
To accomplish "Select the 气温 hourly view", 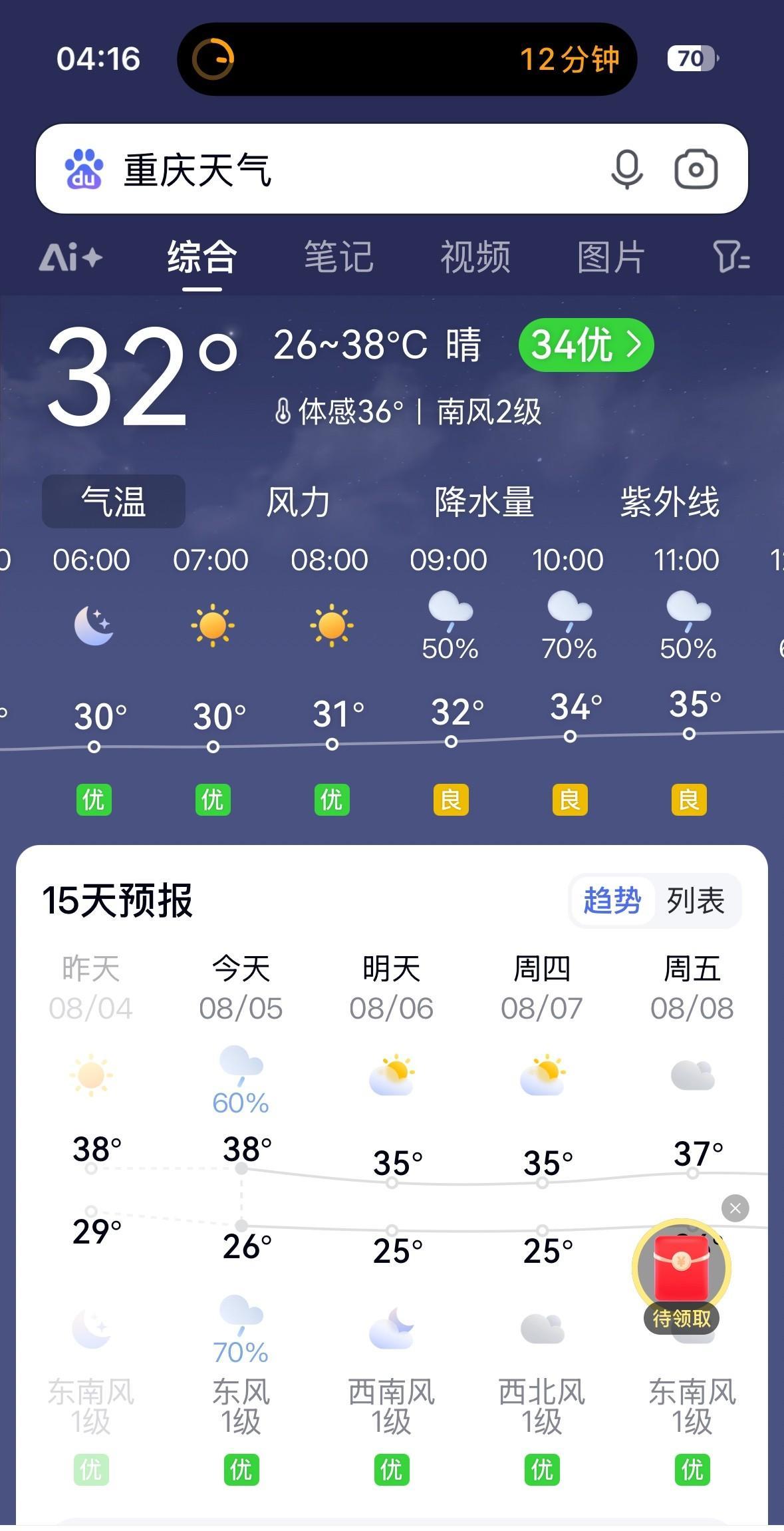I will 114,501.
